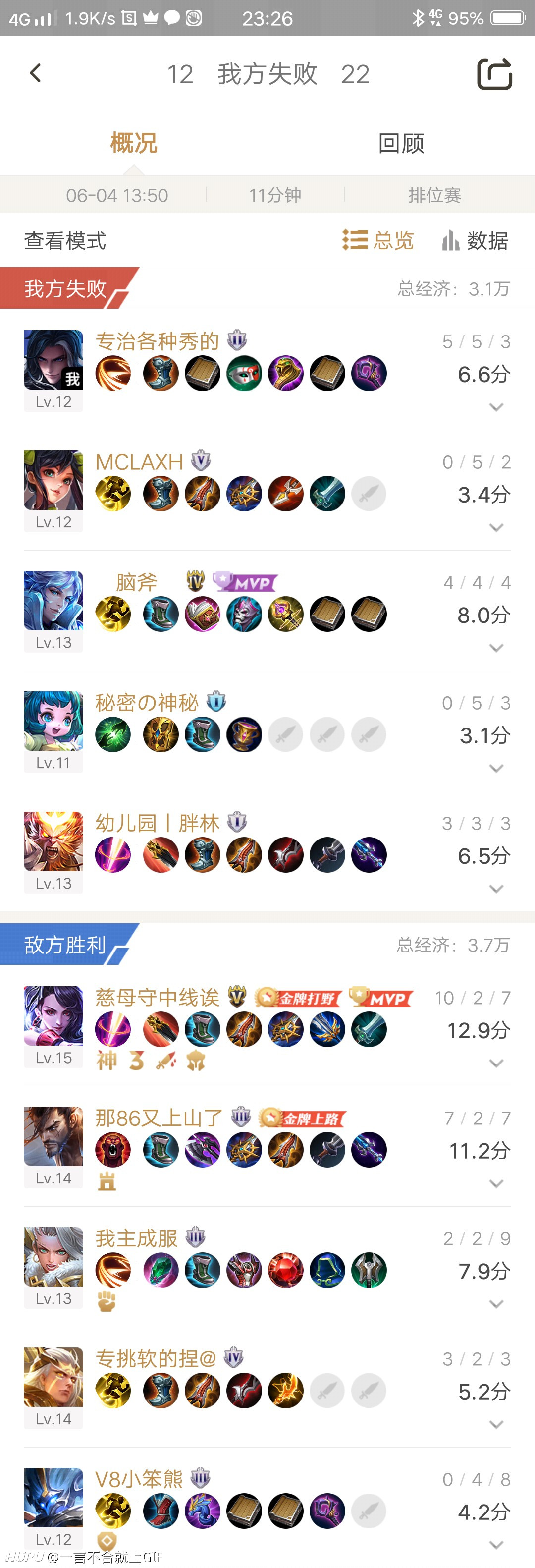Expand details for 我主成服
The image size is (535, 1568).
tap(496, 1304)
